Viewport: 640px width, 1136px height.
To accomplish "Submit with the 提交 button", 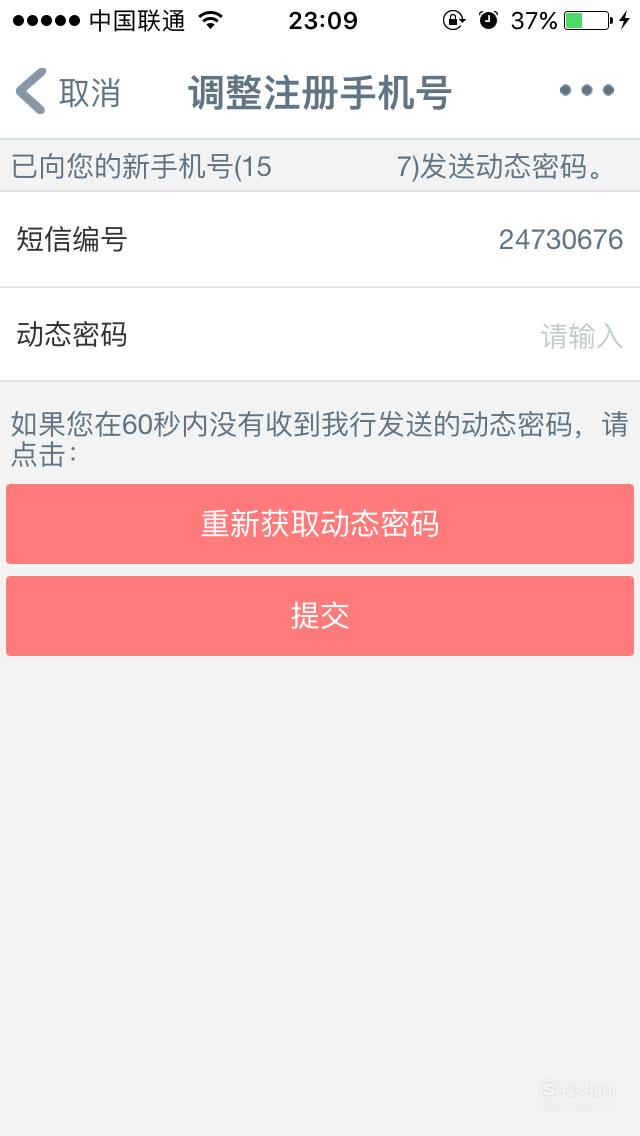I will (320, 616).
